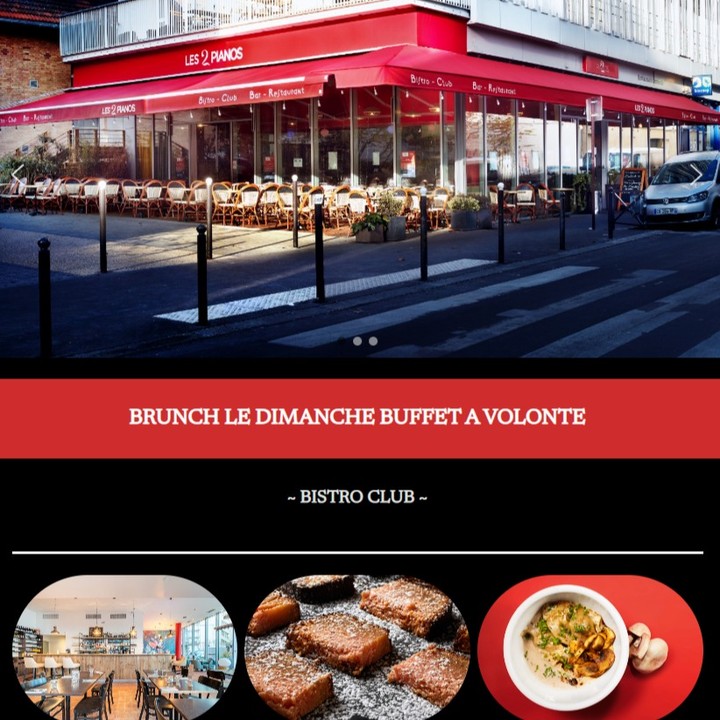Select the second carousel page dot
Screen dimensions: 720x720
tap(373, 341)
